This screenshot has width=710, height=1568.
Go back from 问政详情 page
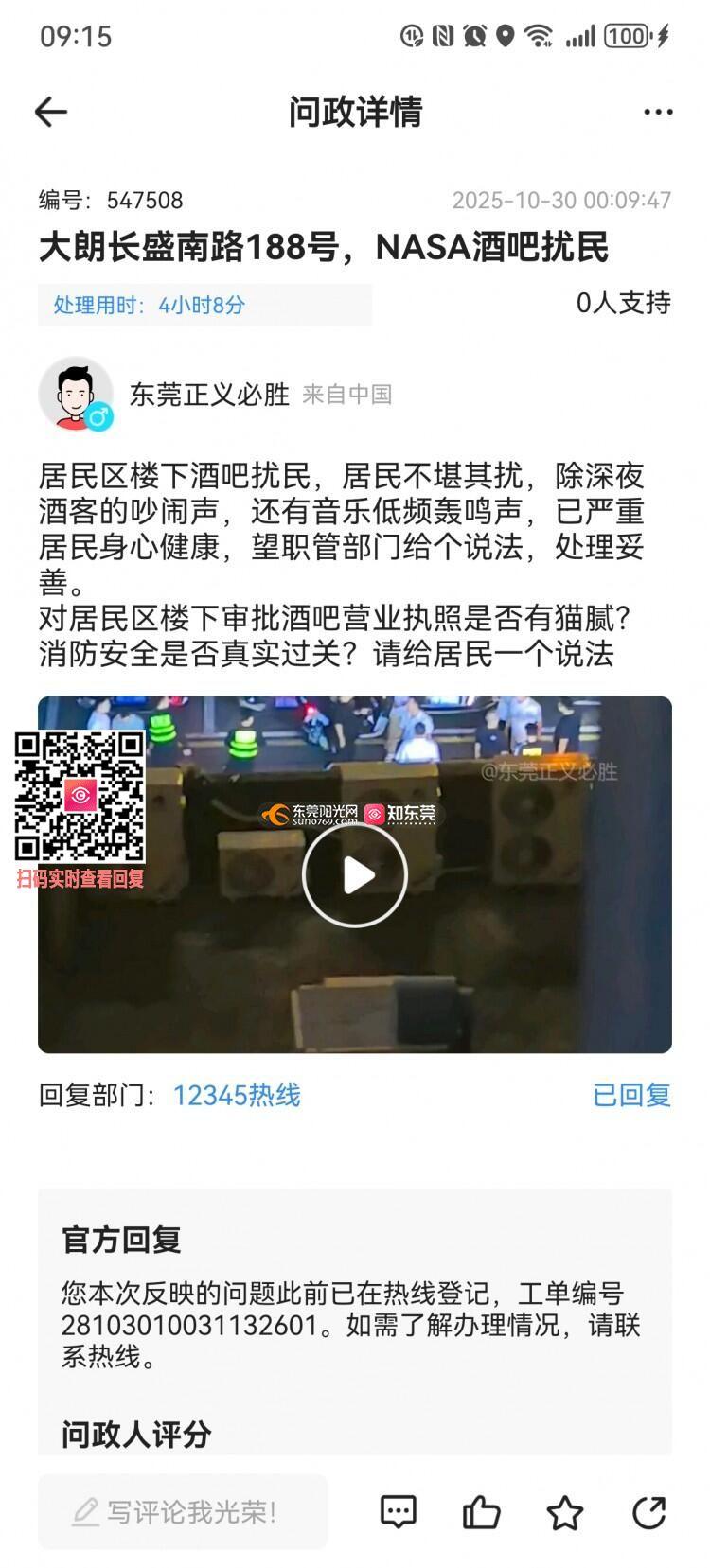click(x=51, y=113)
